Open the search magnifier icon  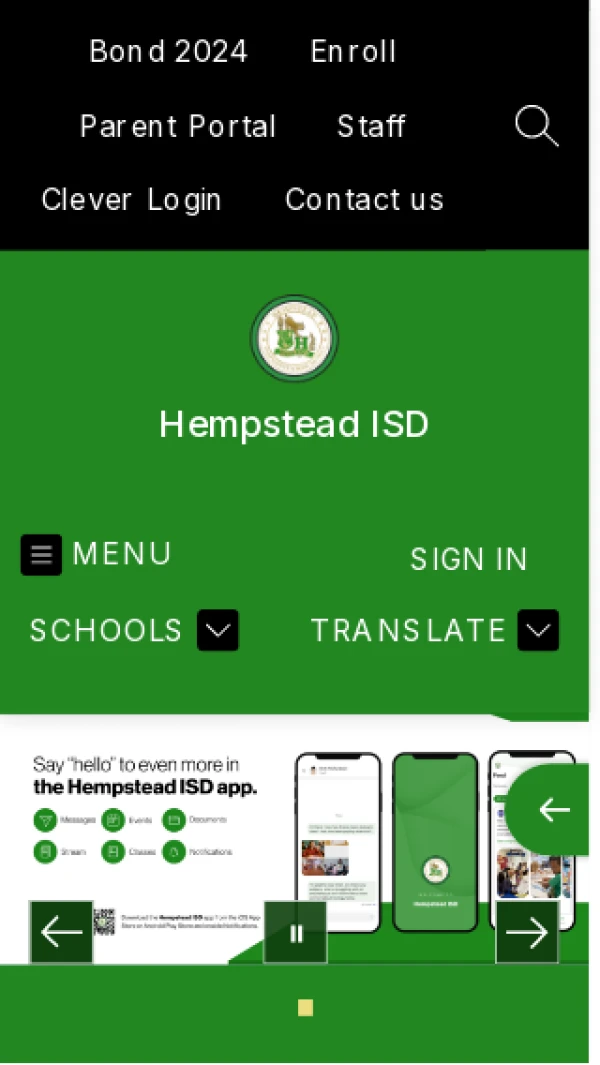[536, 127]
